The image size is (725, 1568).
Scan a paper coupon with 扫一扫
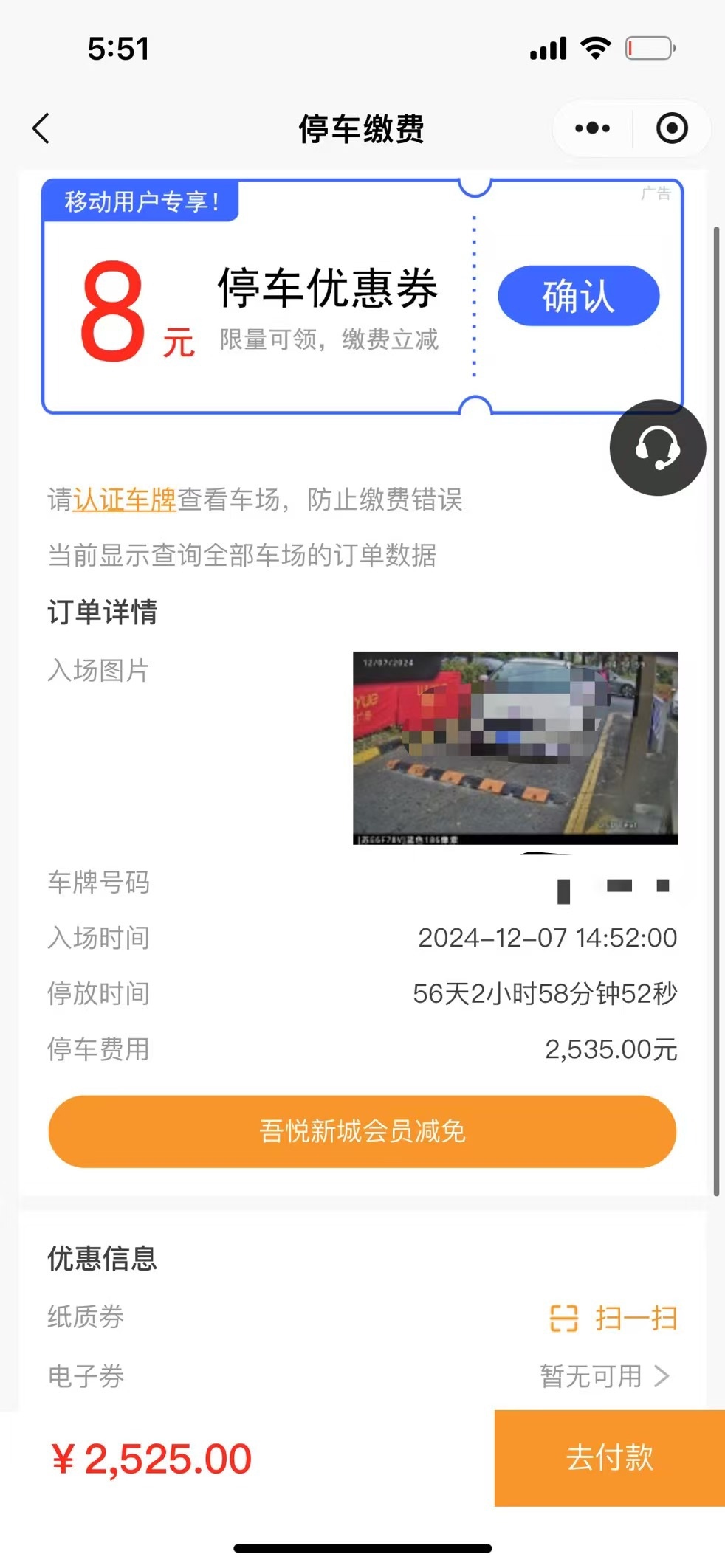(614, 1318)
